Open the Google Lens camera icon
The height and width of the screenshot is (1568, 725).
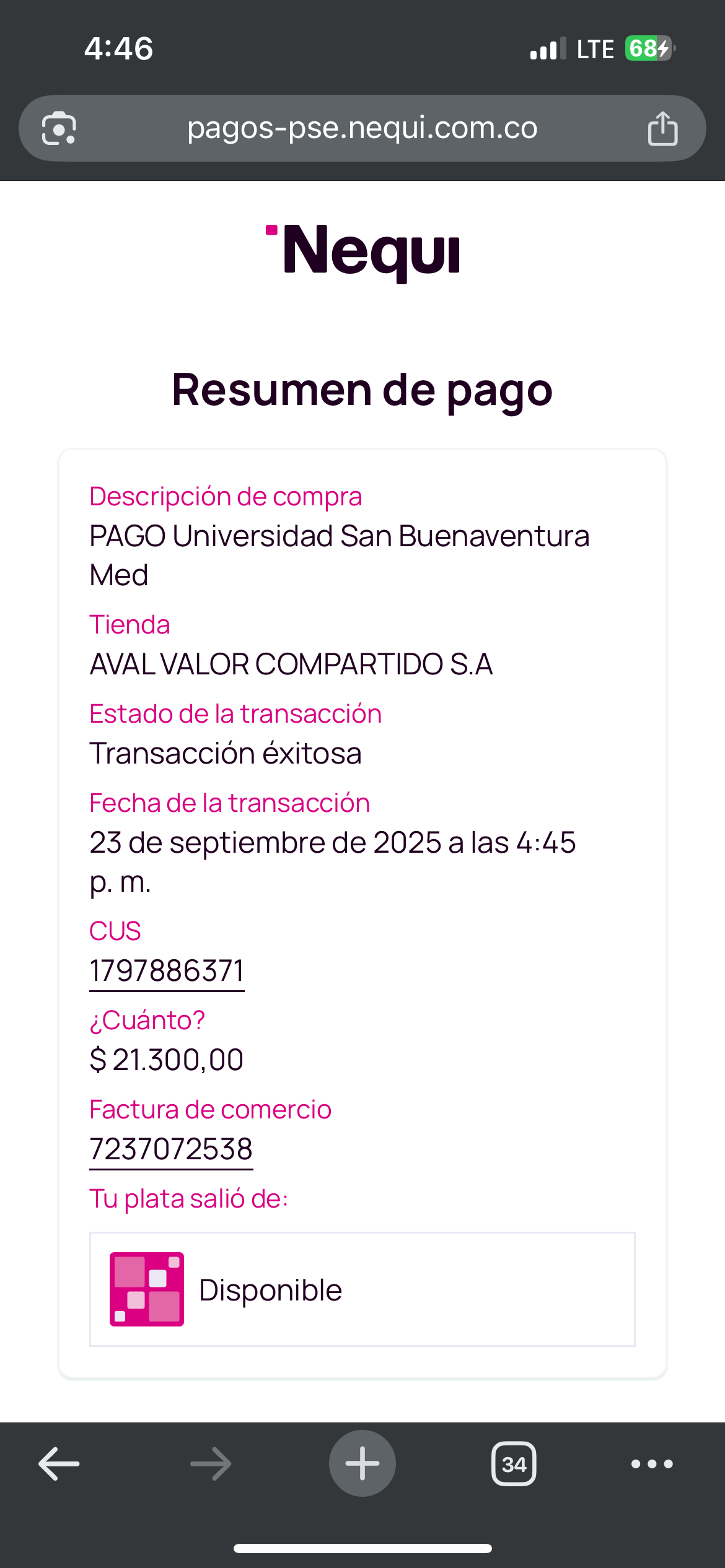coord(59,128)
